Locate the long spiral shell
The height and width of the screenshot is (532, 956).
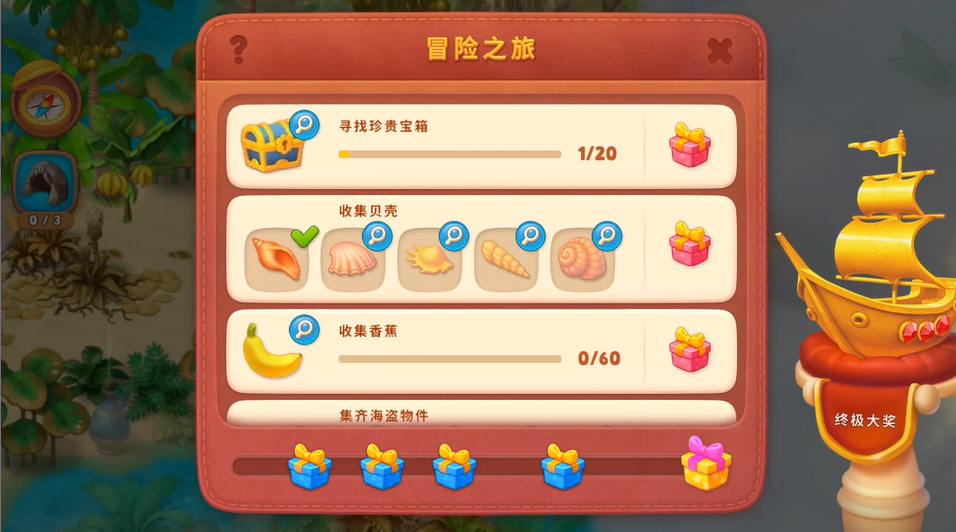504,260
